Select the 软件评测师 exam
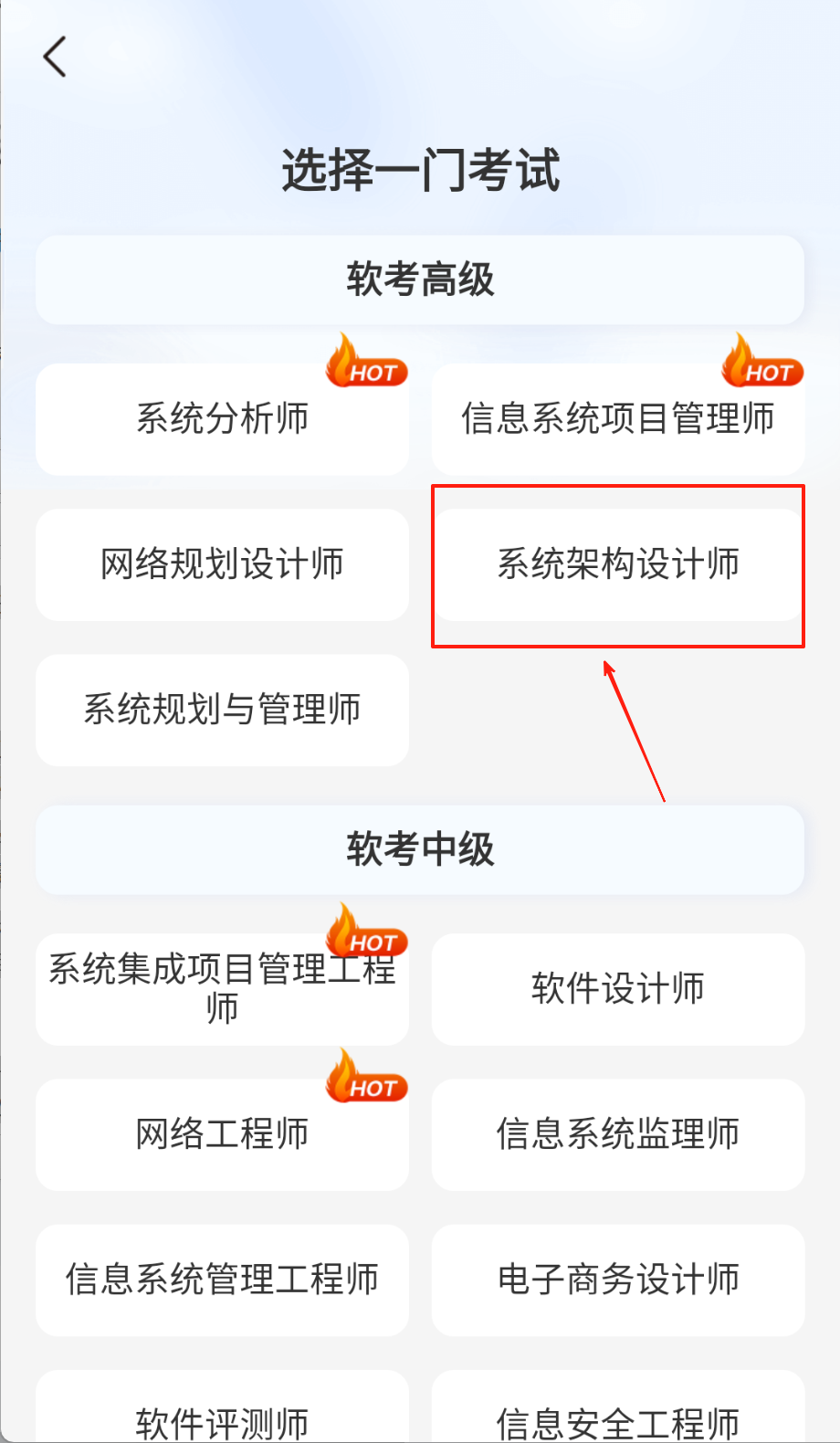The width and height of the screenshot is (840, 1443). [x=222, y=1416]
